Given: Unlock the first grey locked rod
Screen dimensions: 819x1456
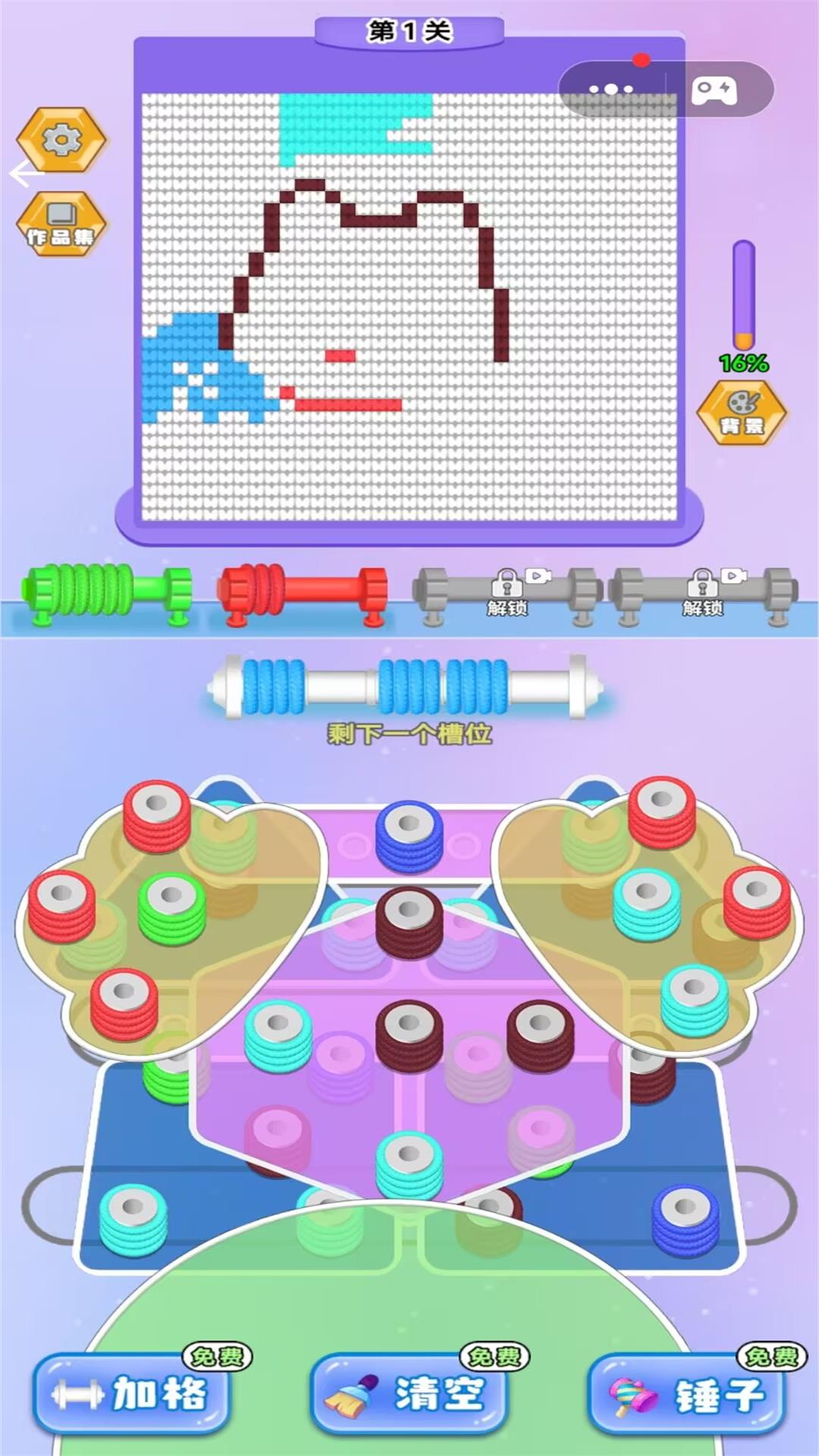Looking at the screenshot, I should tap(507, 593).
